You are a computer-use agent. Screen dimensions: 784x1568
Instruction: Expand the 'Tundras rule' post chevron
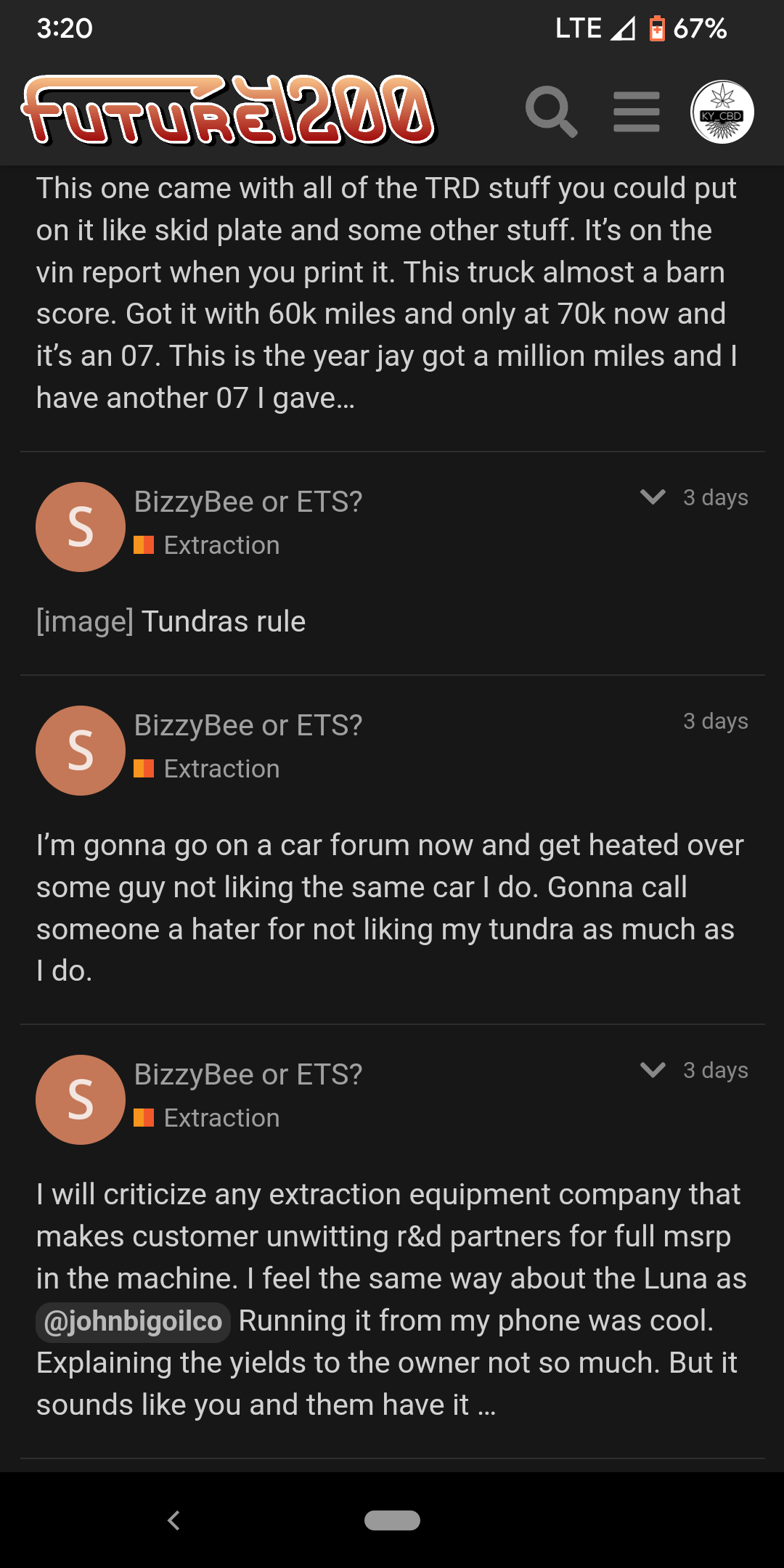tap(653, 497)
